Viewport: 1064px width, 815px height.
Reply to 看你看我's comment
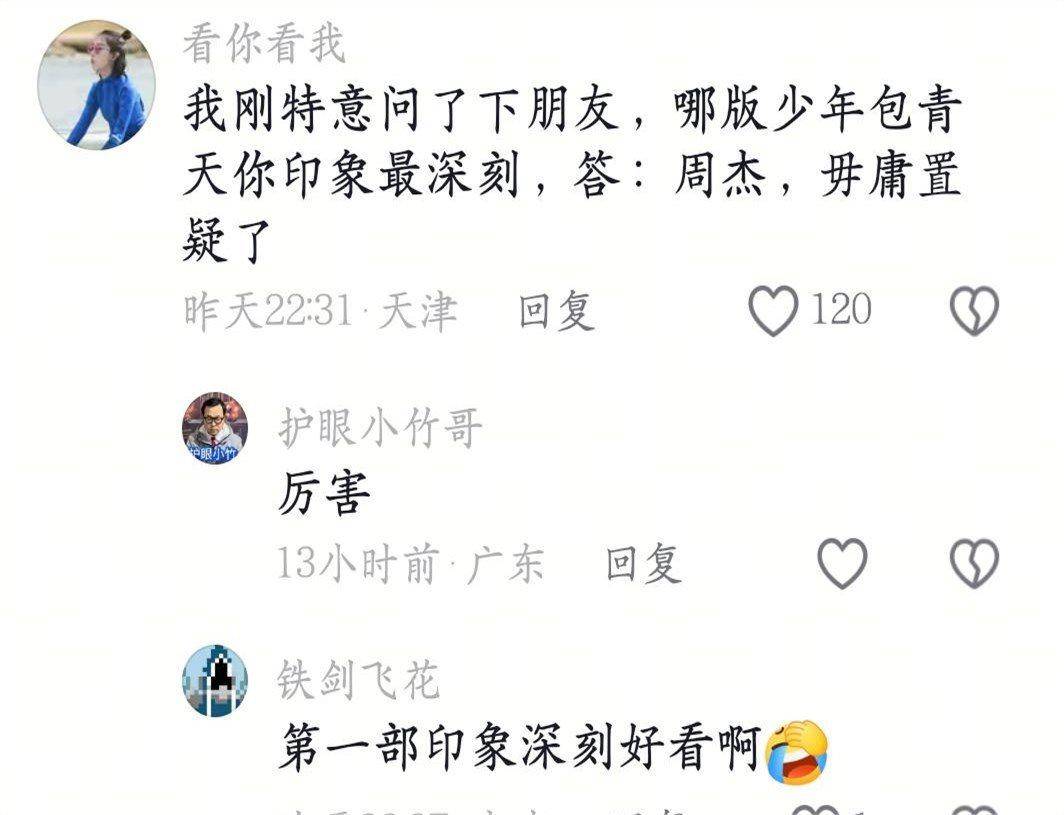coord(556,311)
